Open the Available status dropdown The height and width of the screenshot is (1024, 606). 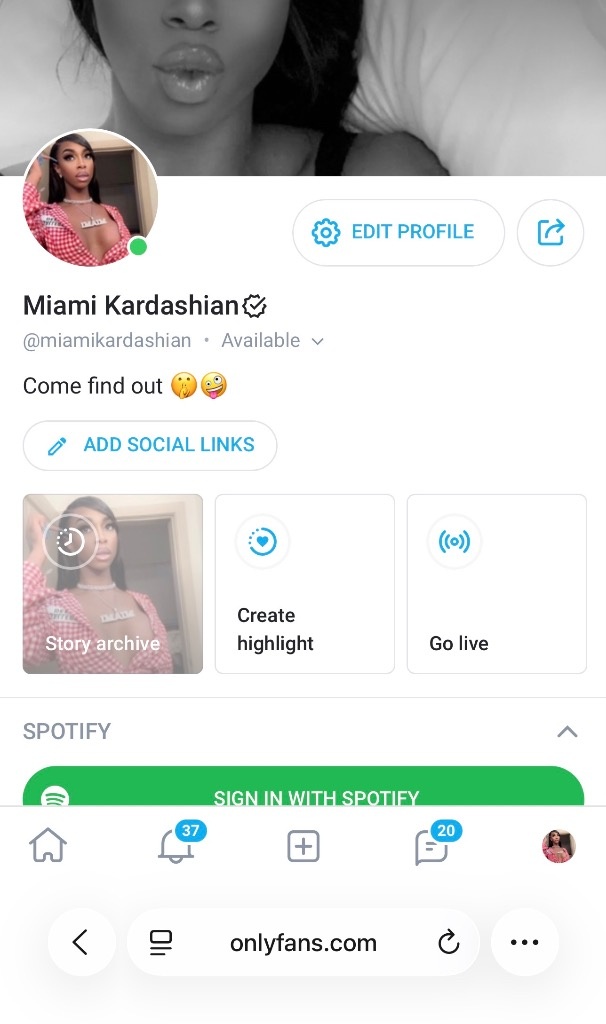(x=272, y=341)
